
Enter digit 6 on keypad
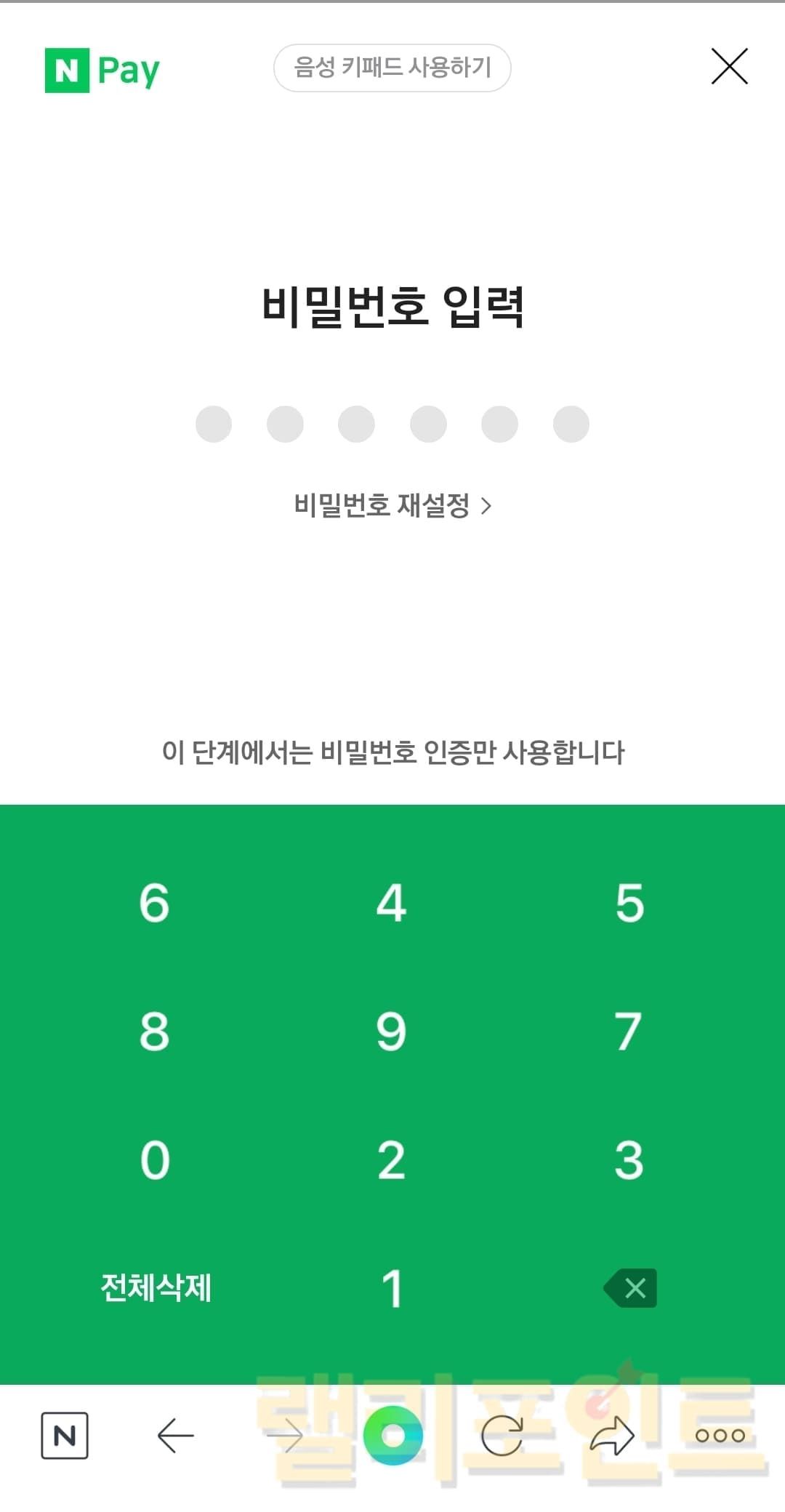point(154,902)
